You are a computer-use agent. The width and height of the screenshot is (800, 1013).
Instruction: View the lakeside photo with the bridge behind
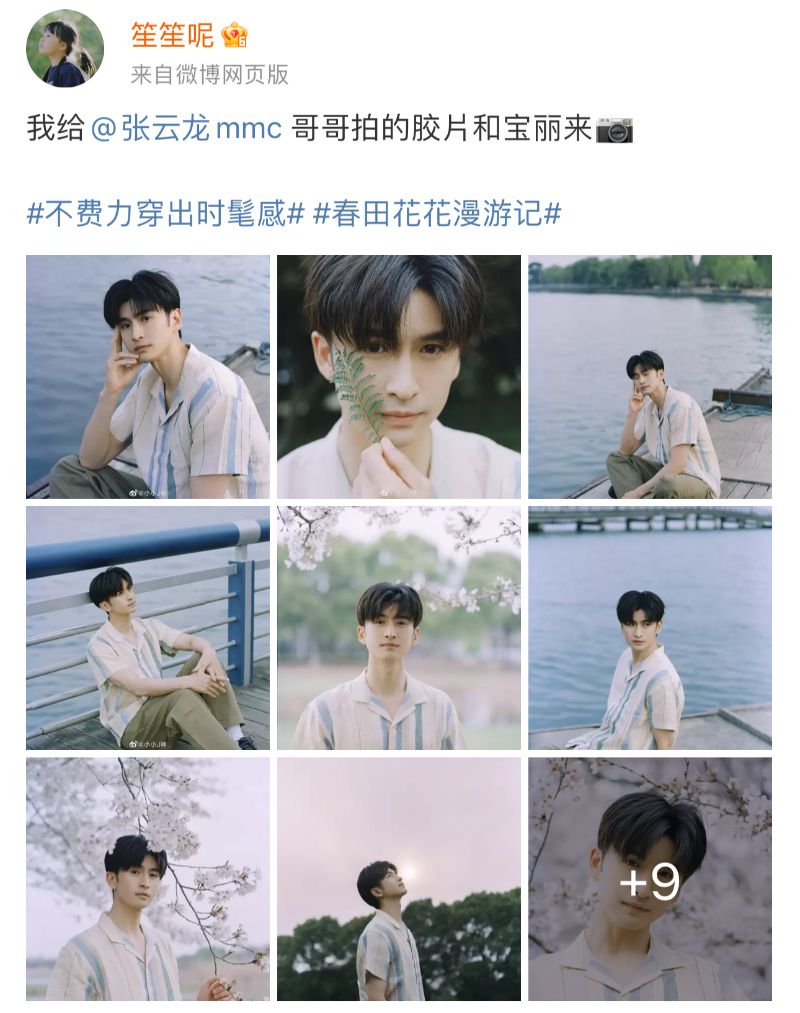pos(650,628)
